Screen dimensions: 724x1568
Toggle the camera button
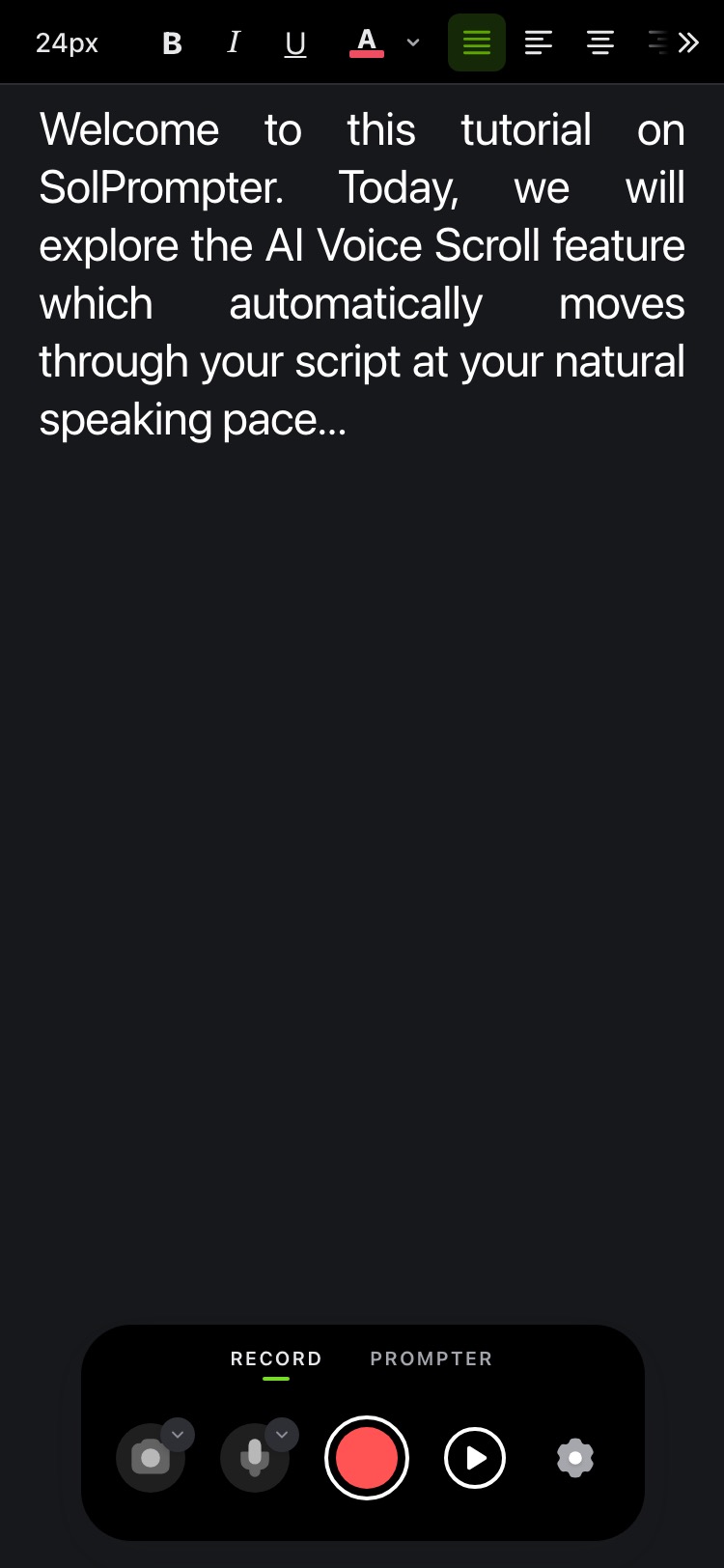coord(151,1458)
